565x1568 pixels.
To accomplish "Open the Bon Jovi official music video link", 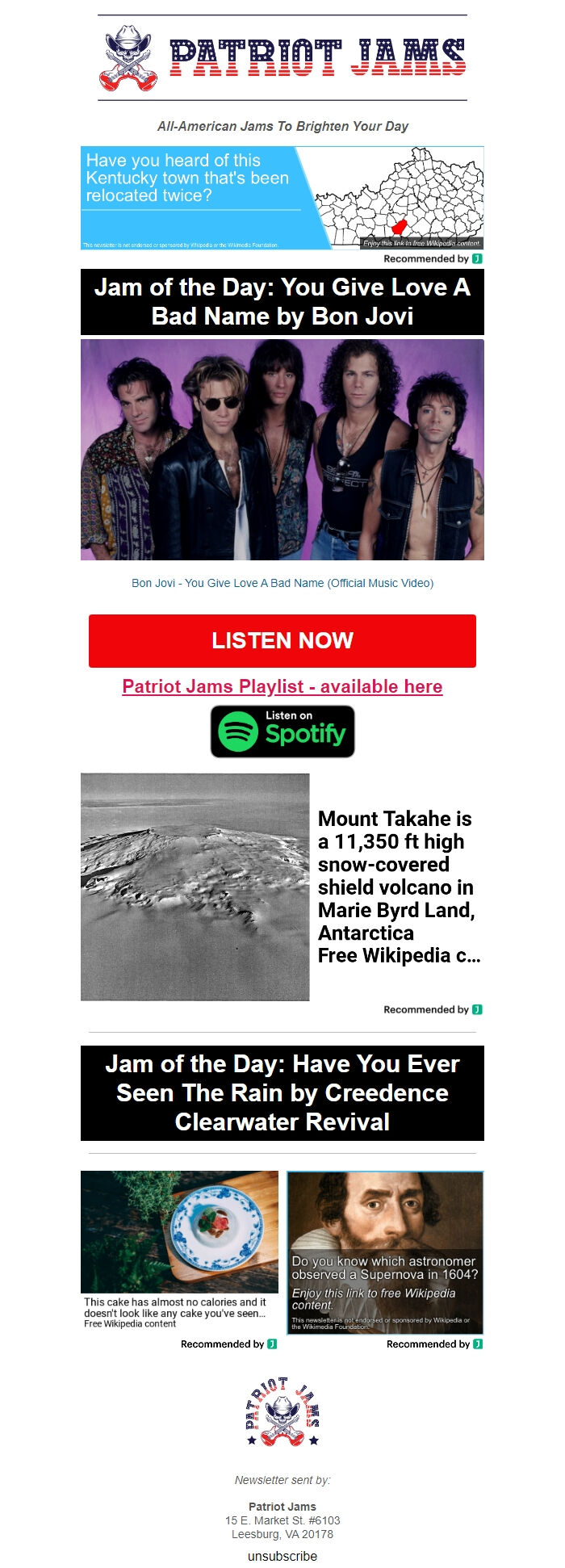I will 282,583.
